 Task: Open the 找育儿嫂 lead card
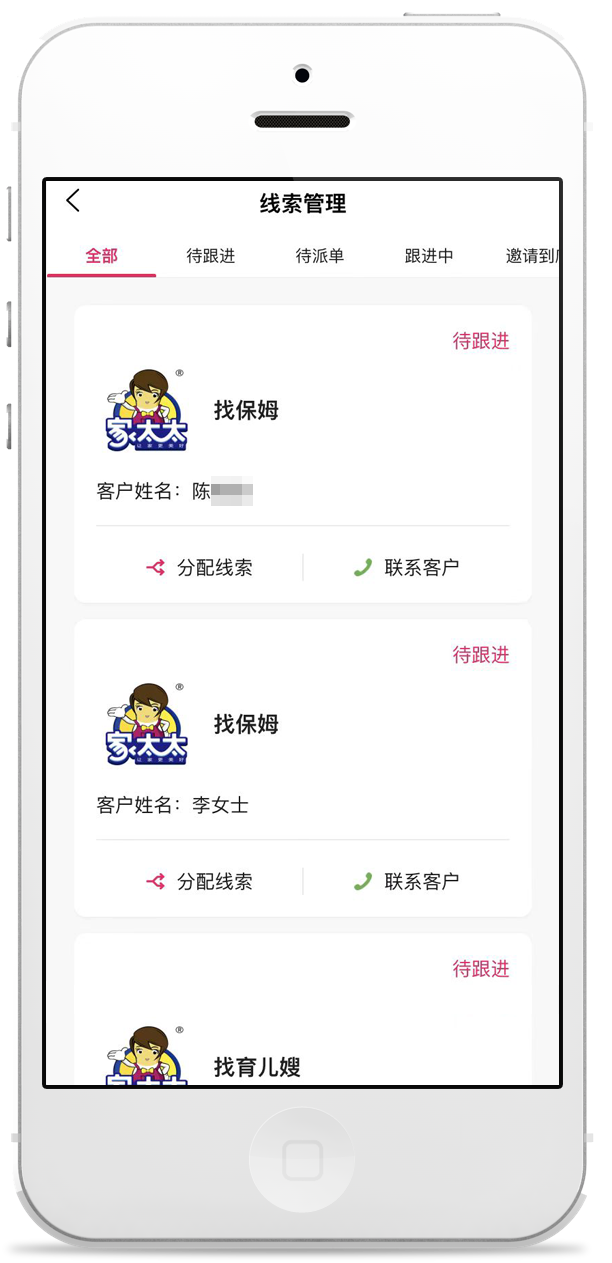pos(302,1040)
